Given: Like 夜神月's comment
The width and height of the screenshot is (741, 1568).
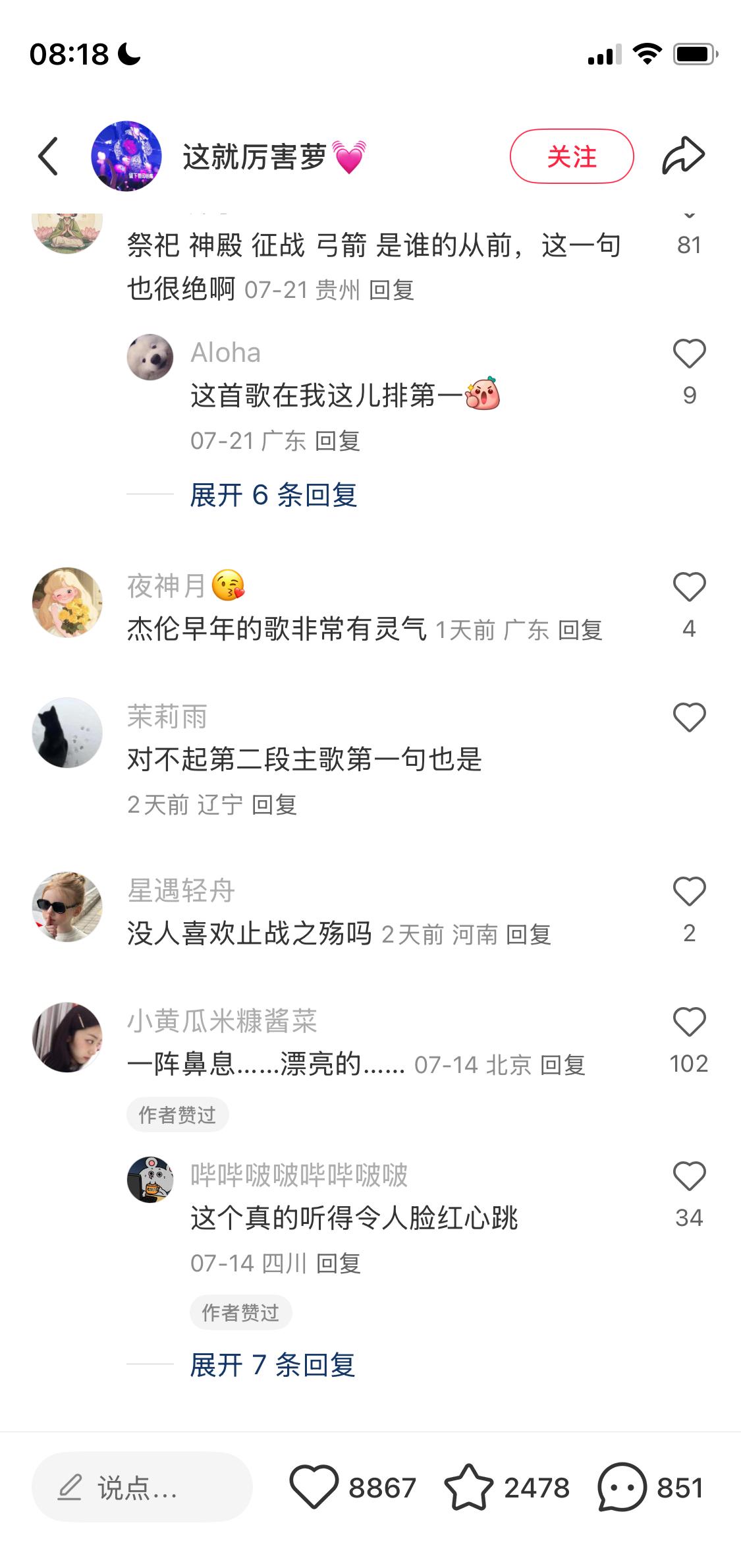Looking at the screenshot, I should click(689, 587).
